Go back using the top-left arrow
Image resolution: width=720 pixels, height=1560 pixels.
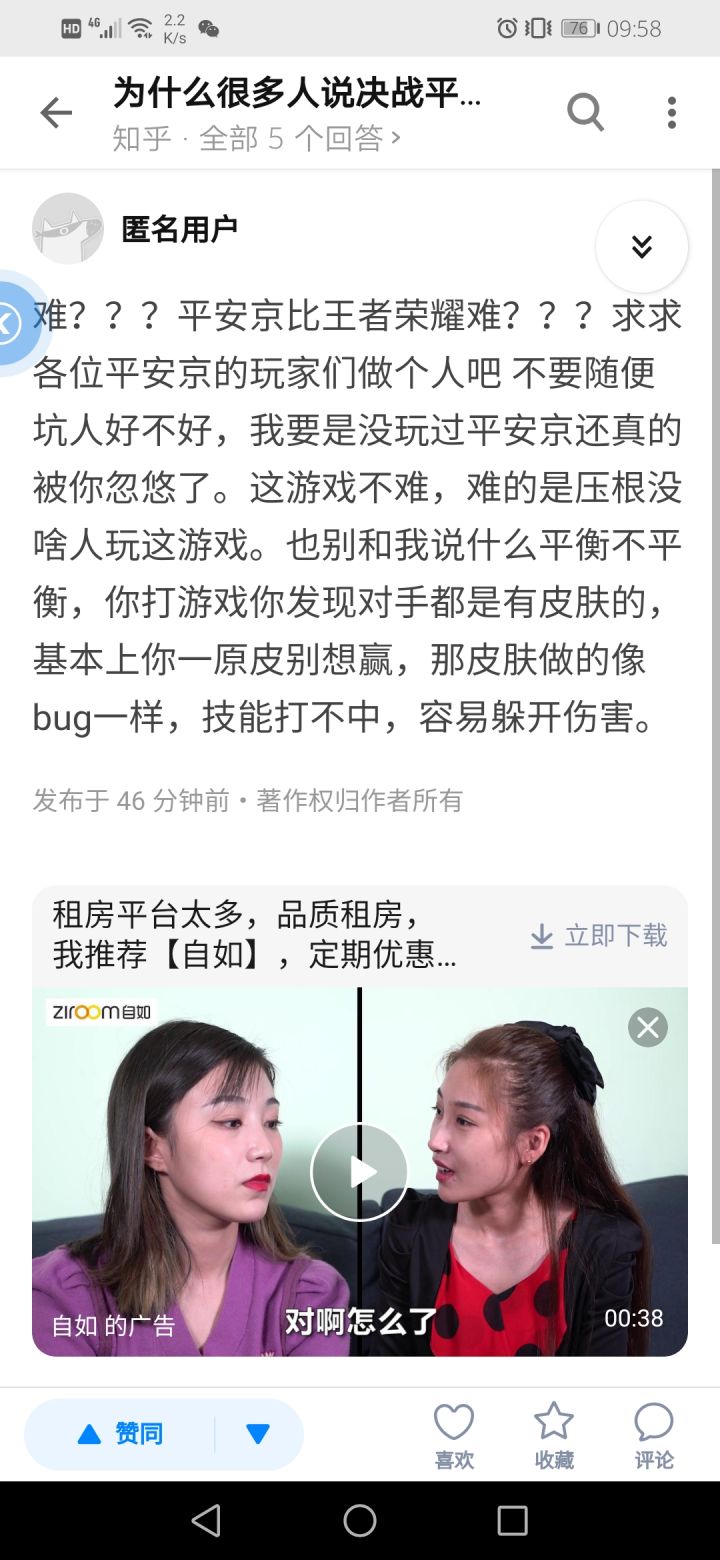tap(56, 113)
